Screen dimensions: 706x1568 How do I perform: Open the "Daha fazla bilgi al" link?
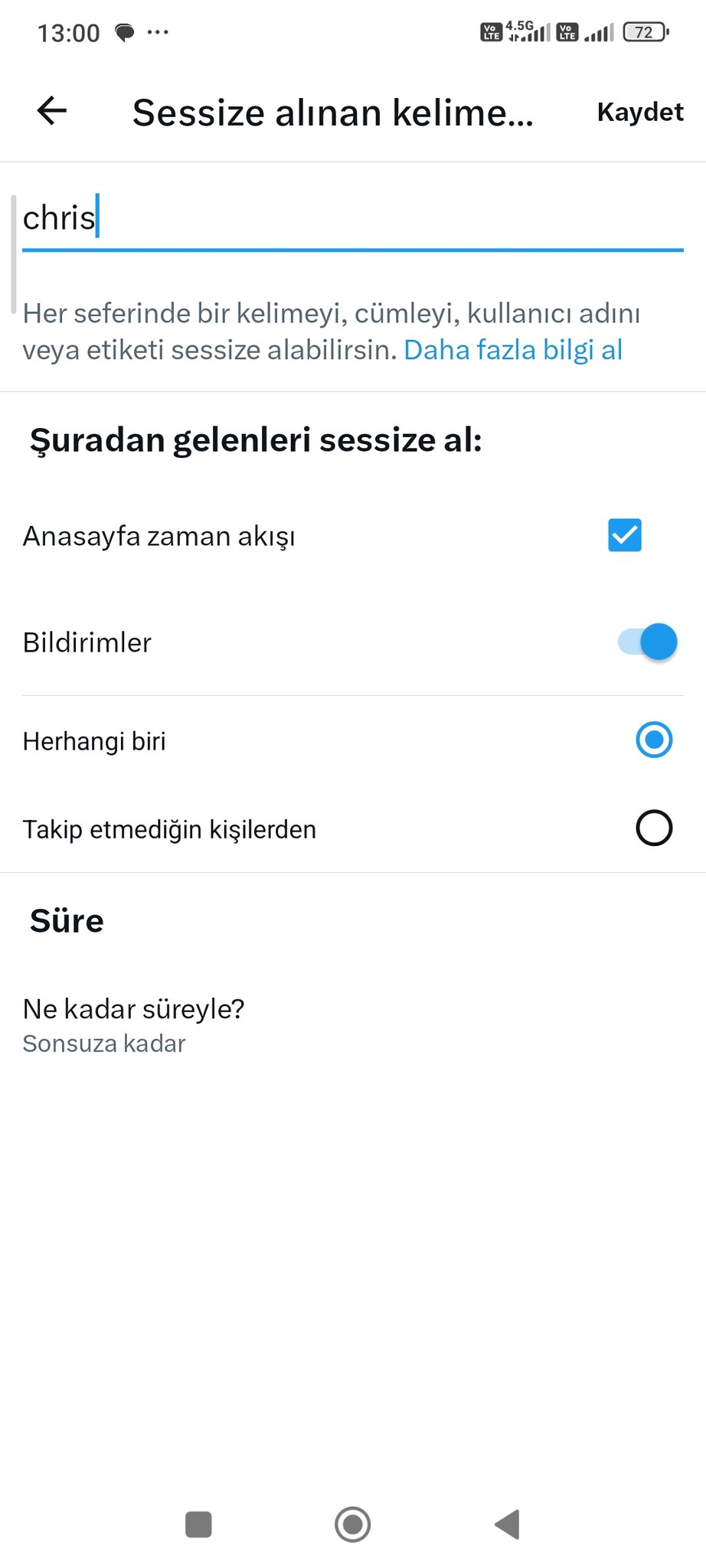click(513, 350)
